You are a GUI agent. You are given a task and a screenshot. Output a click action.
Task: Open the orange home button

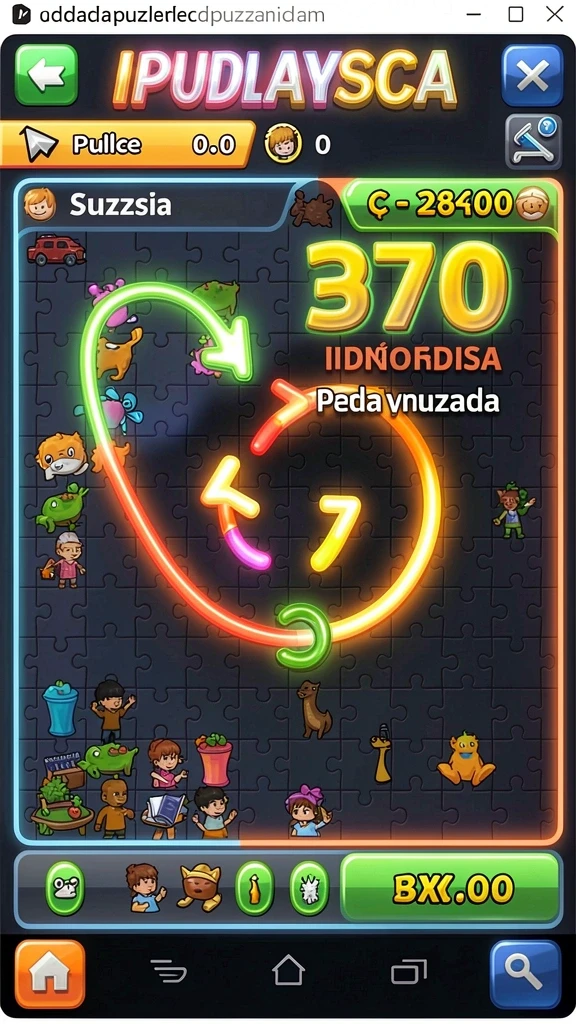(50, 974)
